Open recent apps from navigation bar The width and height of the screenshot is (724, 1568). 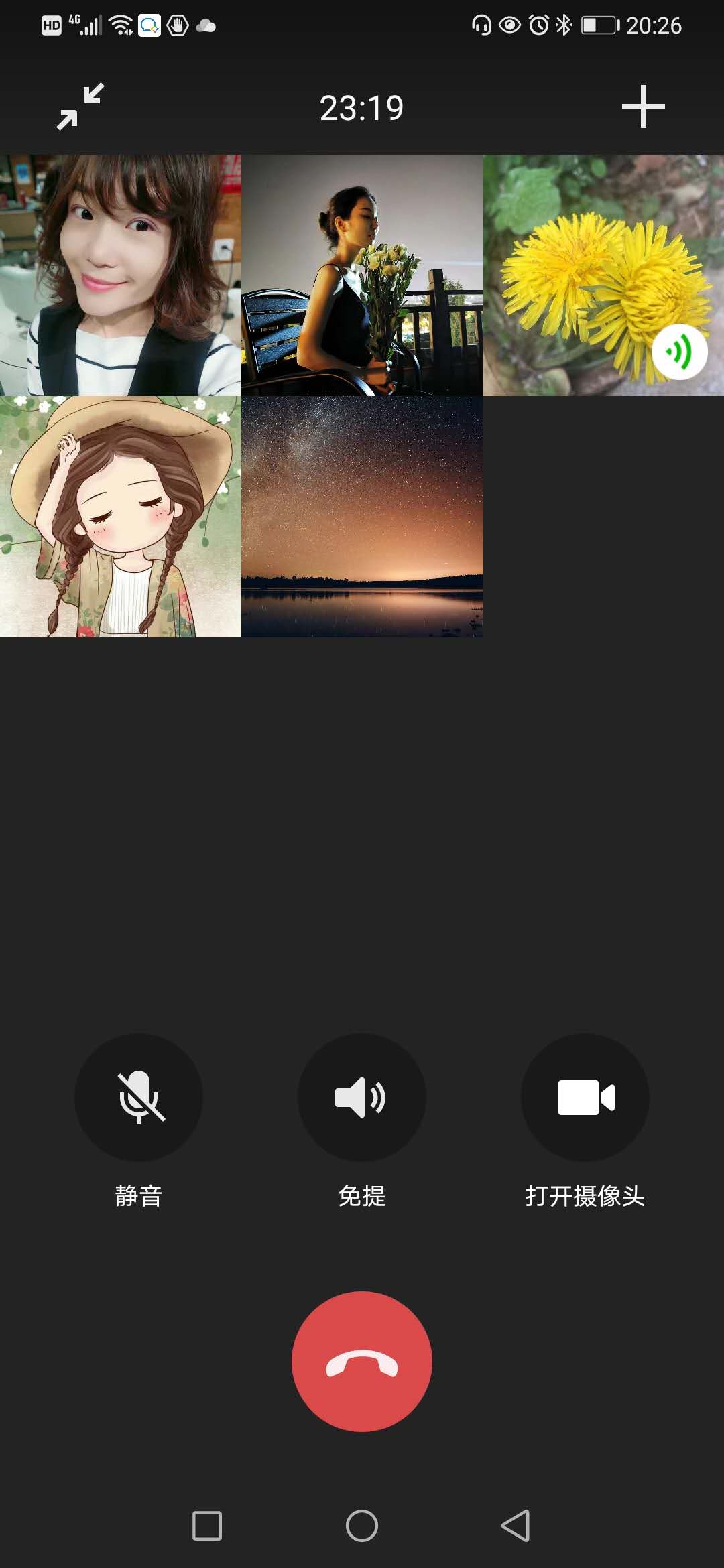(207, 1526)
